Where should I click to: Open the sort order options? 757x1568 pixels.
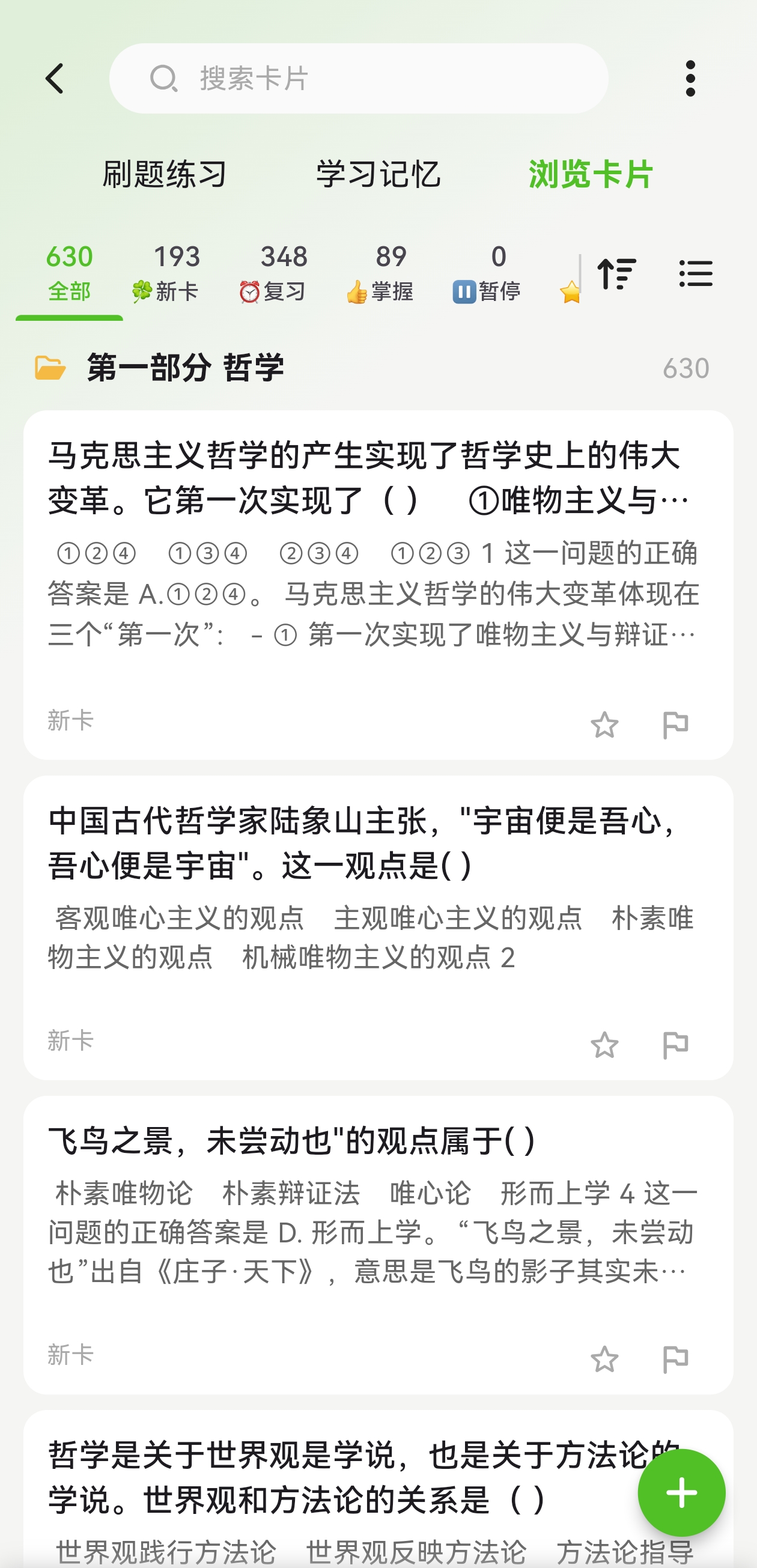(x=616, y=273)
